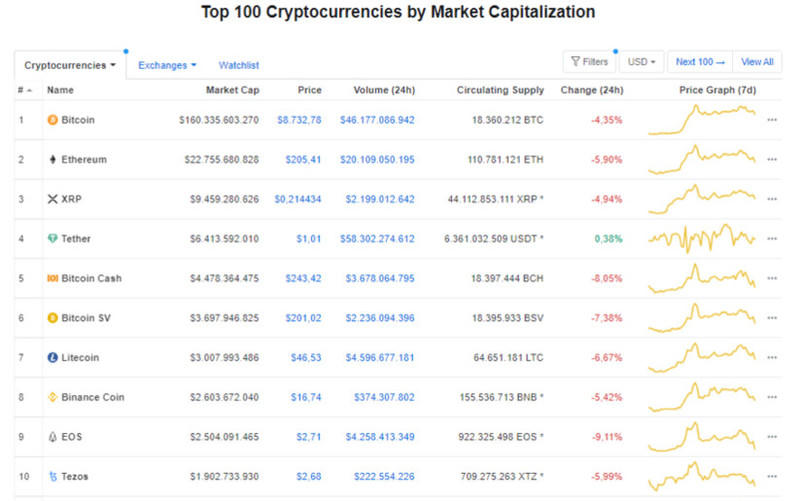Tap EOS volume $4.258.413.349 link
This screenshot has width=800, height=501.
point(380,437)
